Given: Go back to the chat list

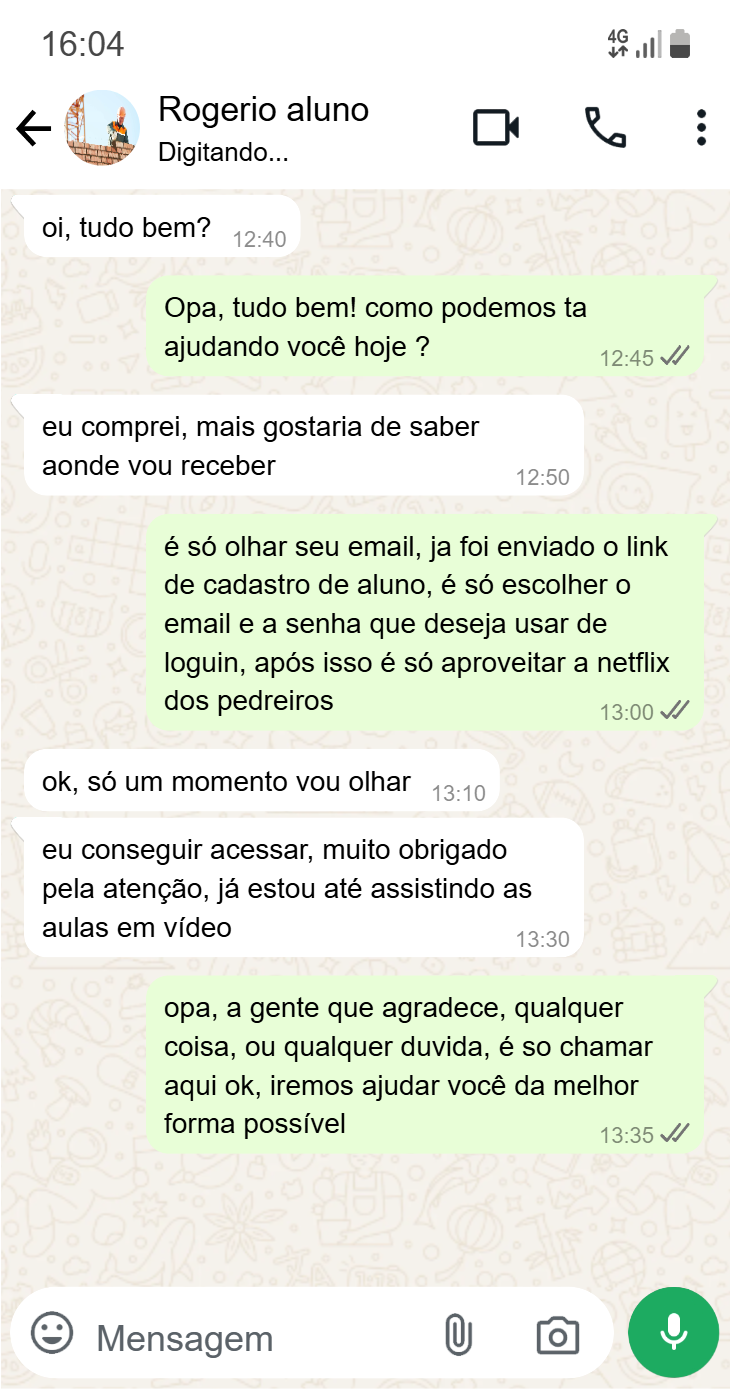Looking at the screenshot, I should [x=33, y=128].
